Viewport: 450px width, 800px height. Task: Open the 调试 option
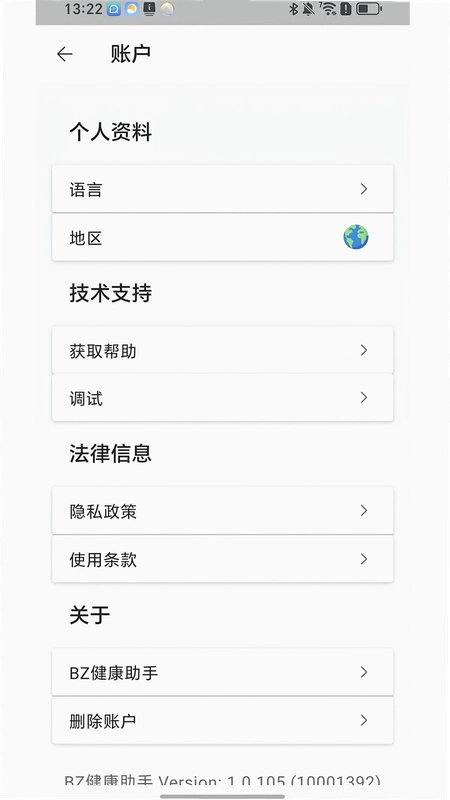pyautogui.click(x=222, y=398)
